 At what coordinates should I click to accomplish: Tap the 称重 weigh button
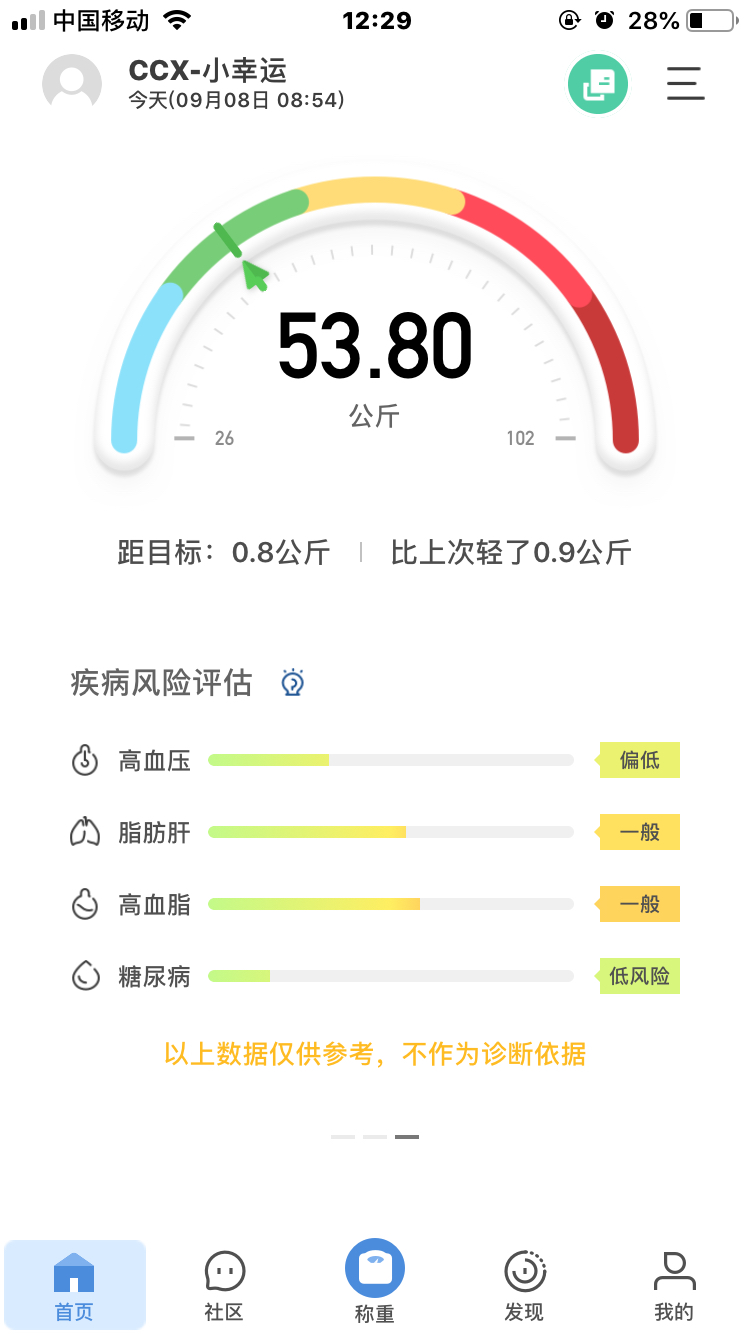point(375,1282)
